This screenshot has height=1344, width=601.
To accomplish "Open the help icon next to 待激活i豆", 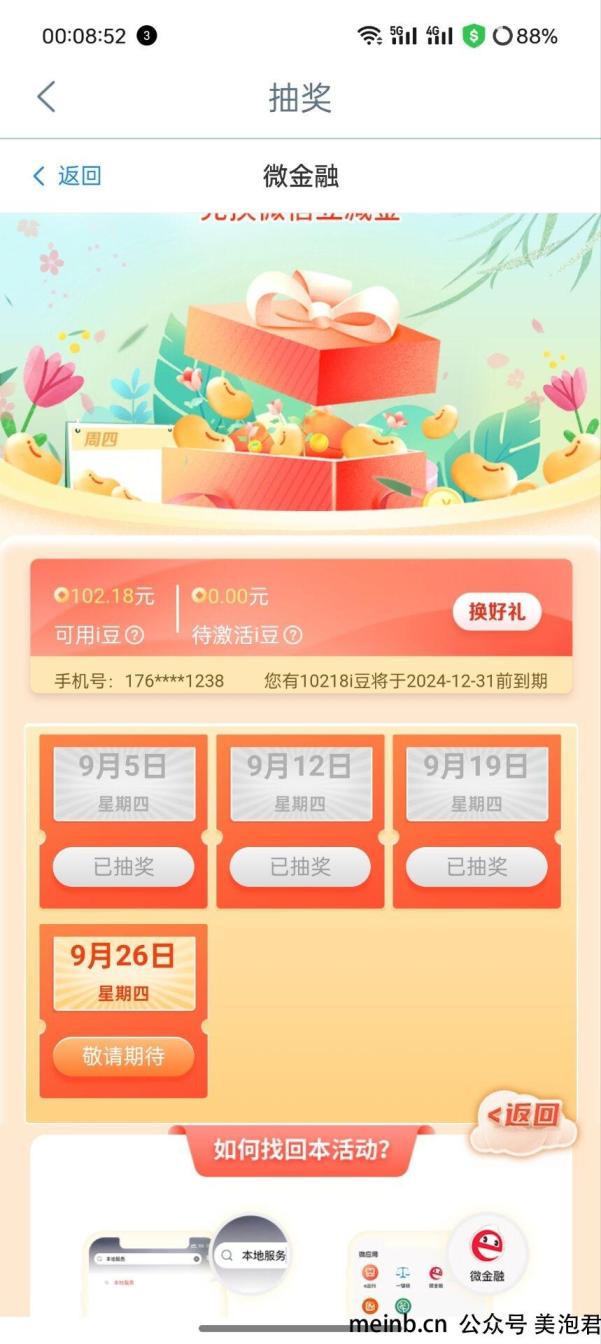I will [x=293, y=635].
